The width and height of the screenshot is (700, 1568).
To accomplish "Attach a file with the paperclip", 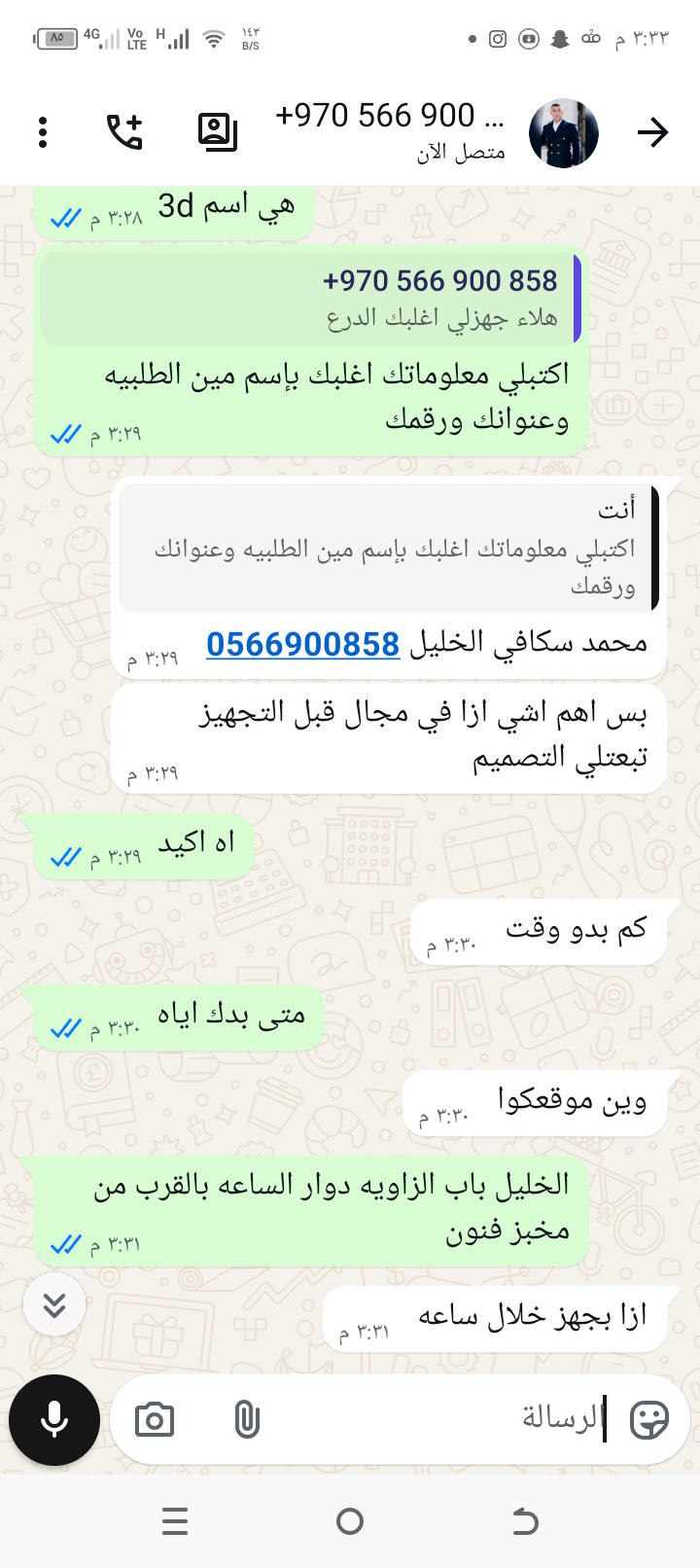I will 247,1420.
